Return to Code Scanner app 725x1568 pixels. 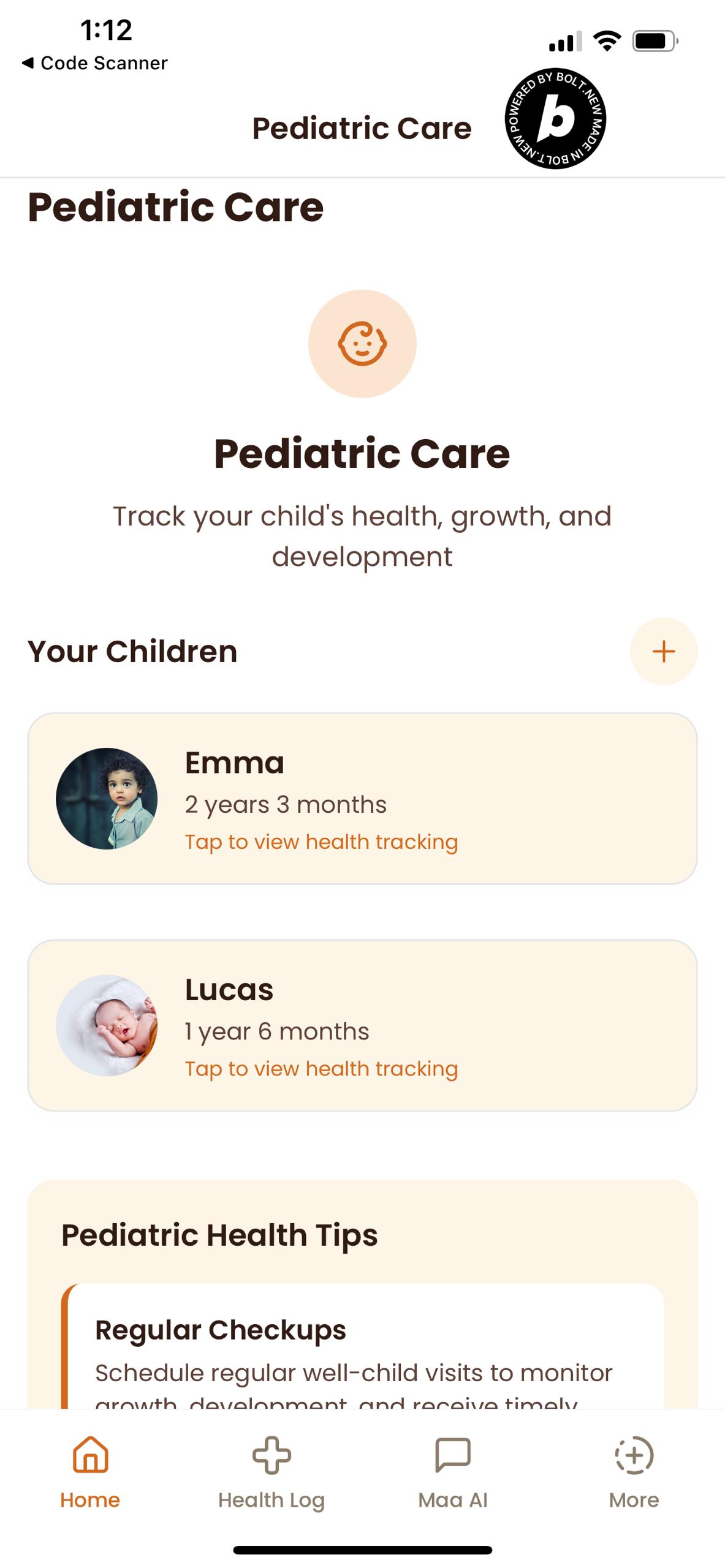(95, 63)
